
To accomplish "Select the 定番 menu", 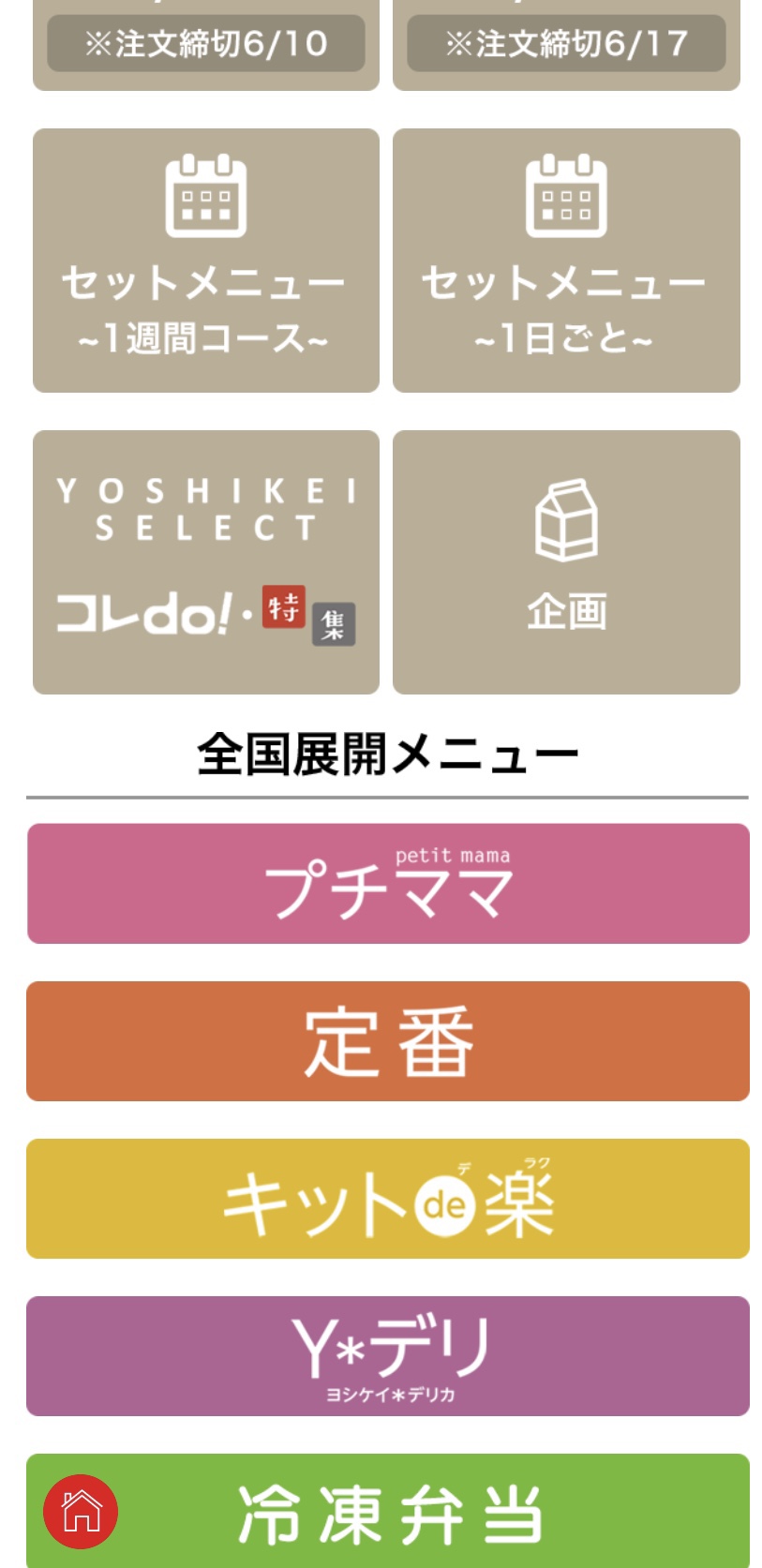I will point(388,1041).
